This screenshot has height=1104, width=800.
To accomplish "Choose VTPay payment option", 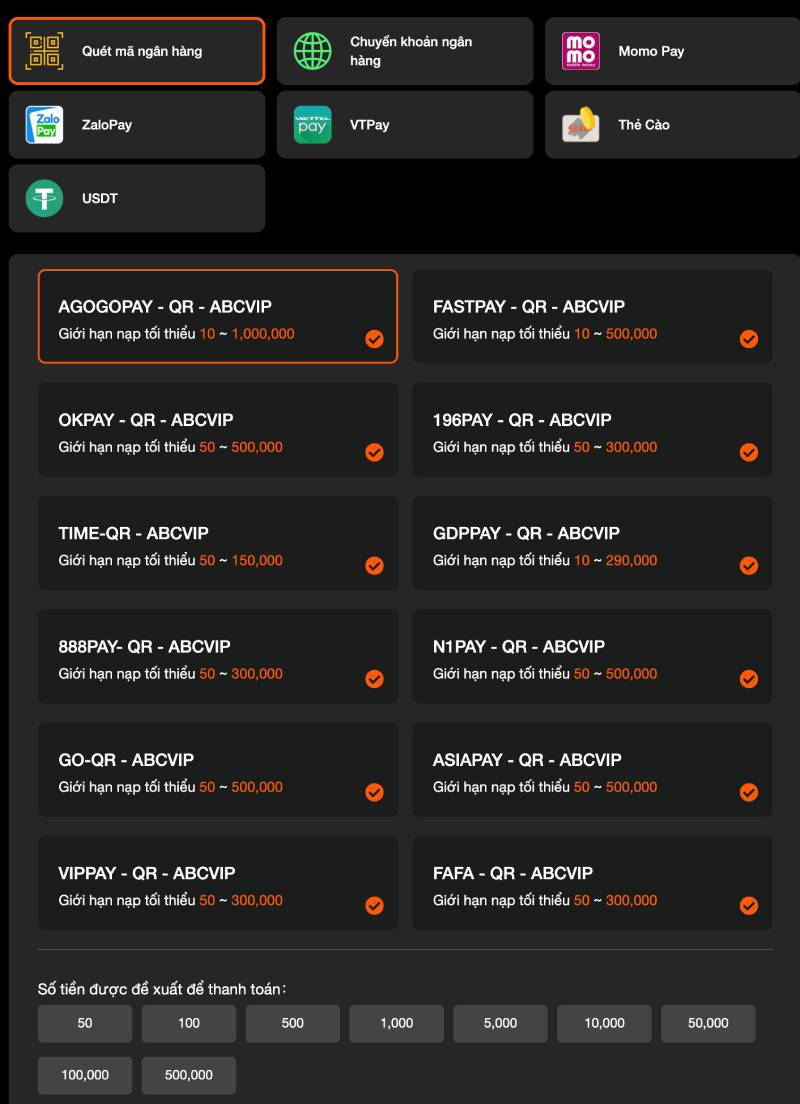I will click(x=405, y=125).
